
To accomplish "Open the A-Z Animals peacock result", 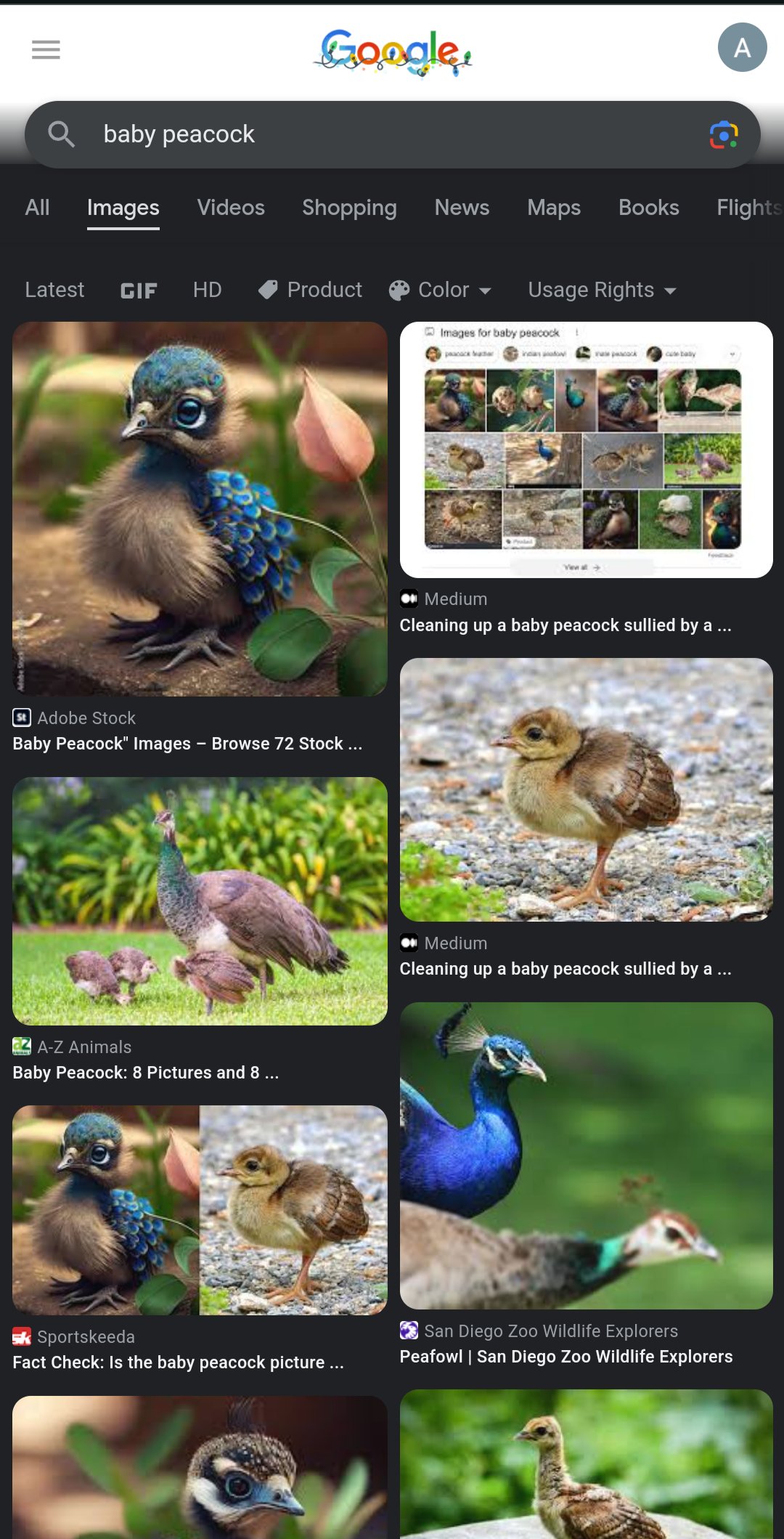I will tap(200, 901).
